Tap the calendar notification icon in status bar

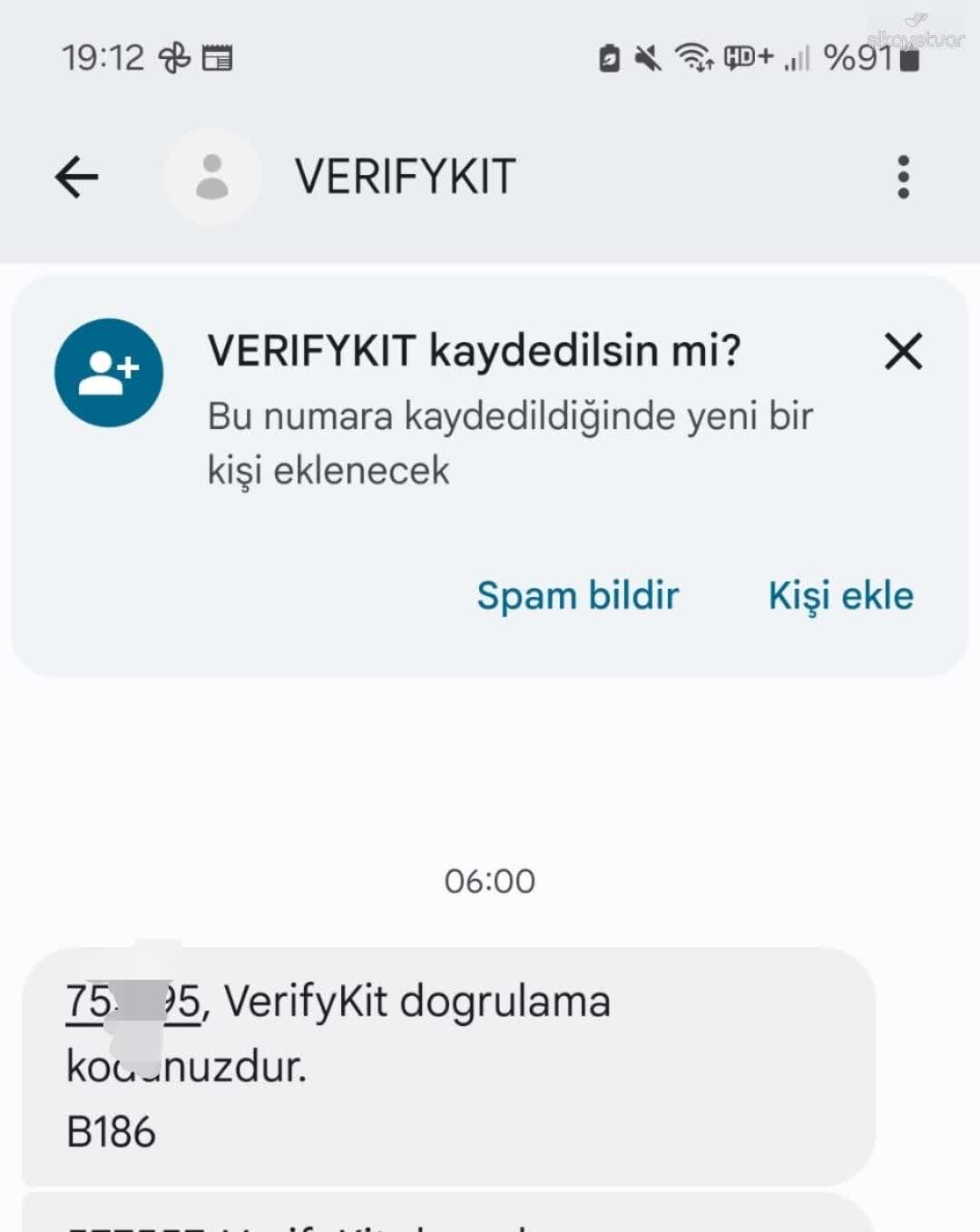coord(216,58)
